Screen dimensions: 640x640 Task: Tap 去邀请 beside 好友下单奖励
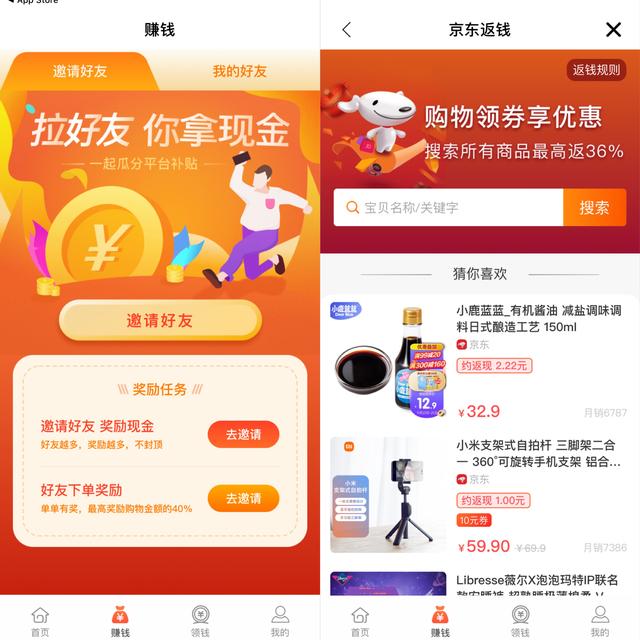[243, 498]
